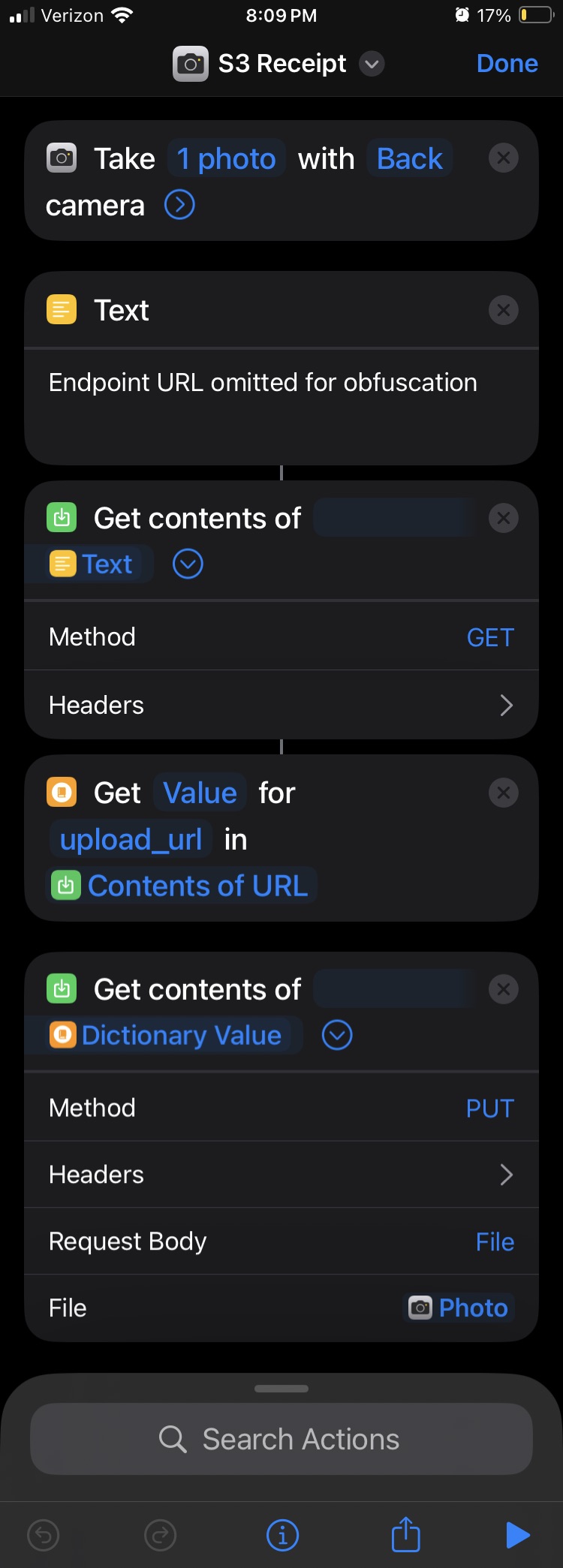Open the S3 Receipt title dropdown
Screen dimensions: 563x1568
pos(371,64)
